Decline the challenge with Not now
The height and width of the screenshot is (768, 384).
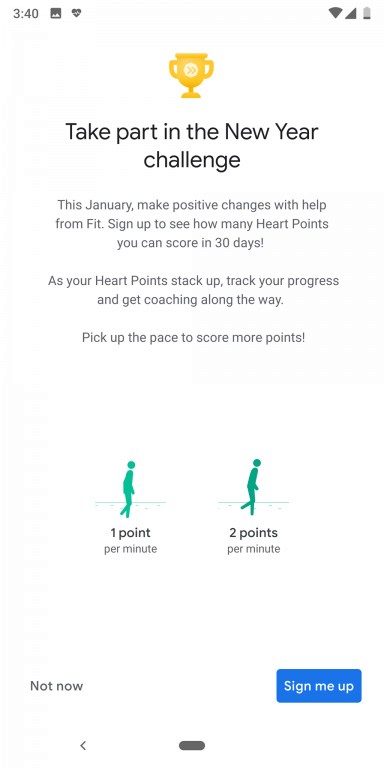tap(56, 686)
